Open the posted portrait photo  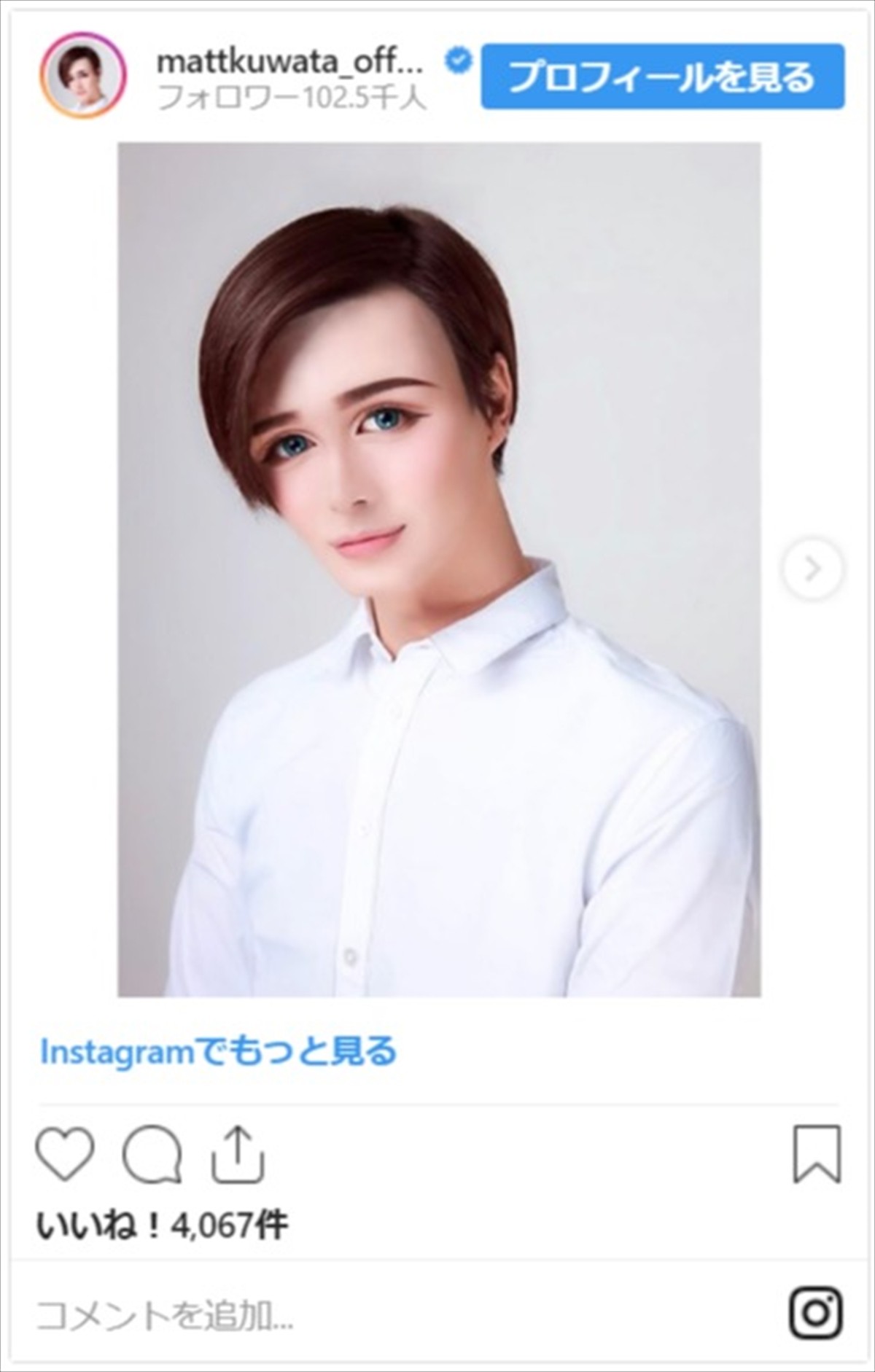(439, 569)
